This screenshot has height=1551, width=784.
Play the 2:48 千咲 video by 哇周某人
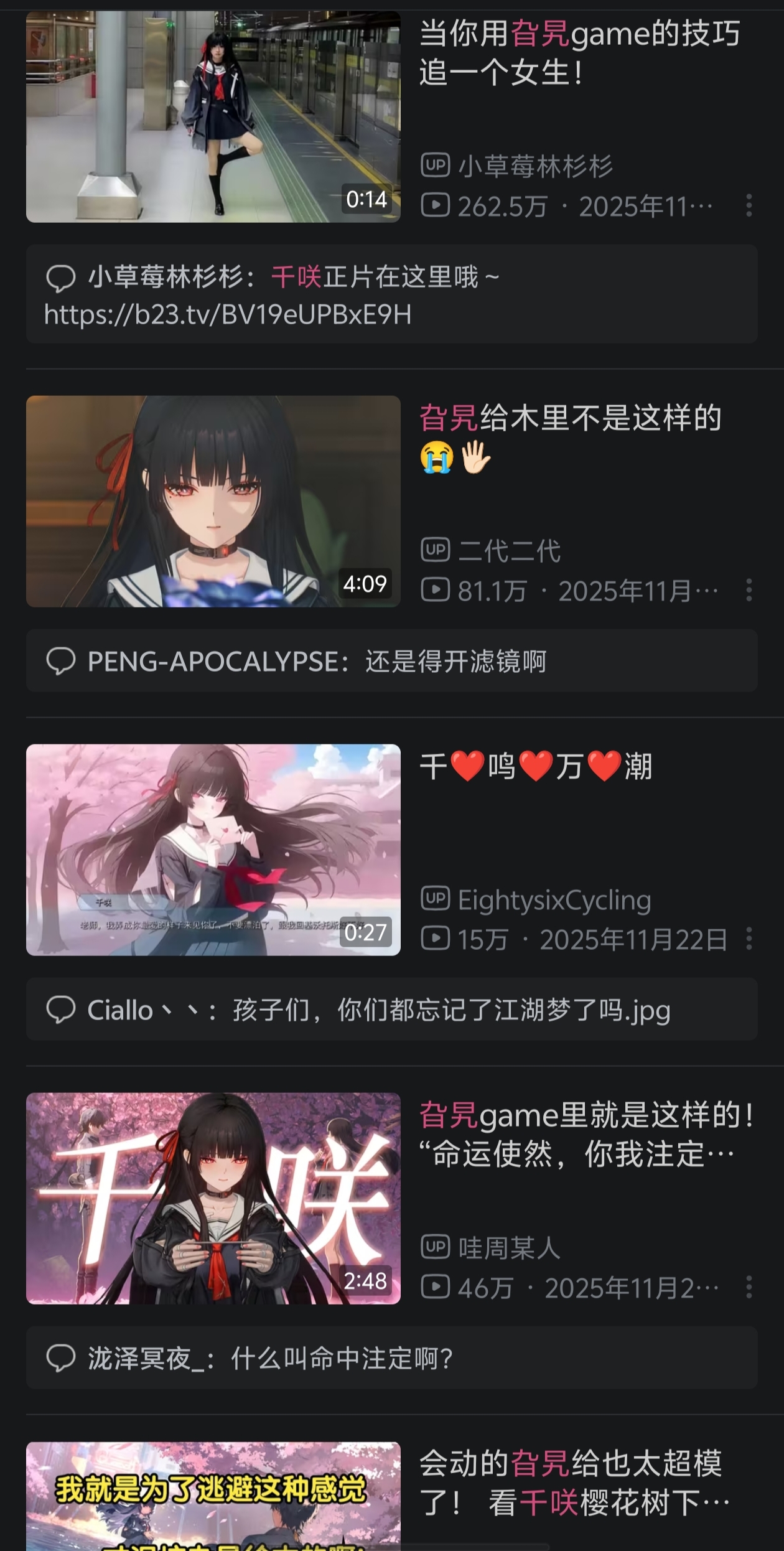(213, 1199)
